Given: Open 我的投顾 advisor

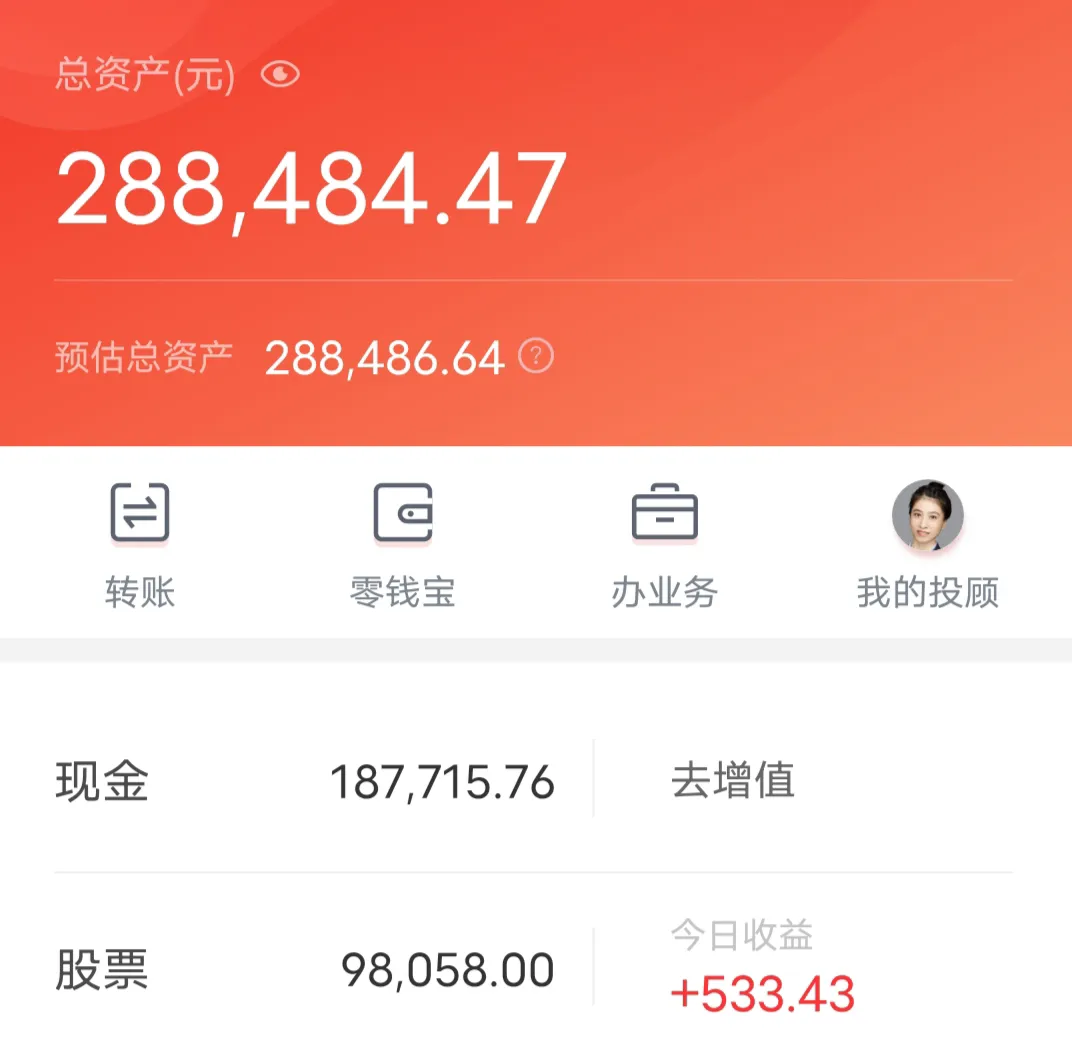Looking at the screenshot, I should [927, 545].
